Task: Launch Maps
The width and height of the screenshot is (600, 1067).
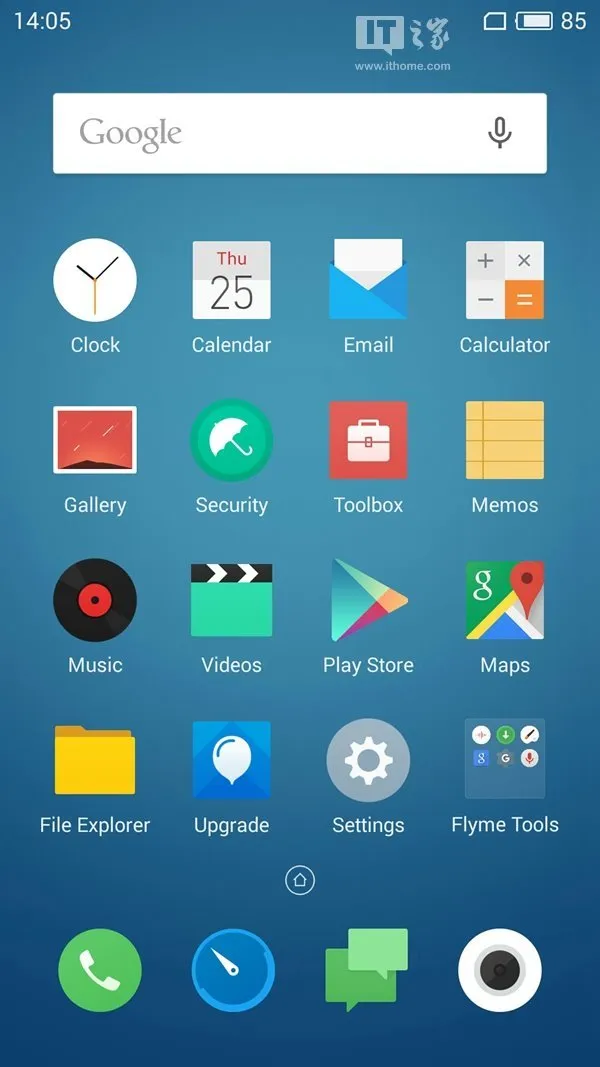Action: (505, 600)
